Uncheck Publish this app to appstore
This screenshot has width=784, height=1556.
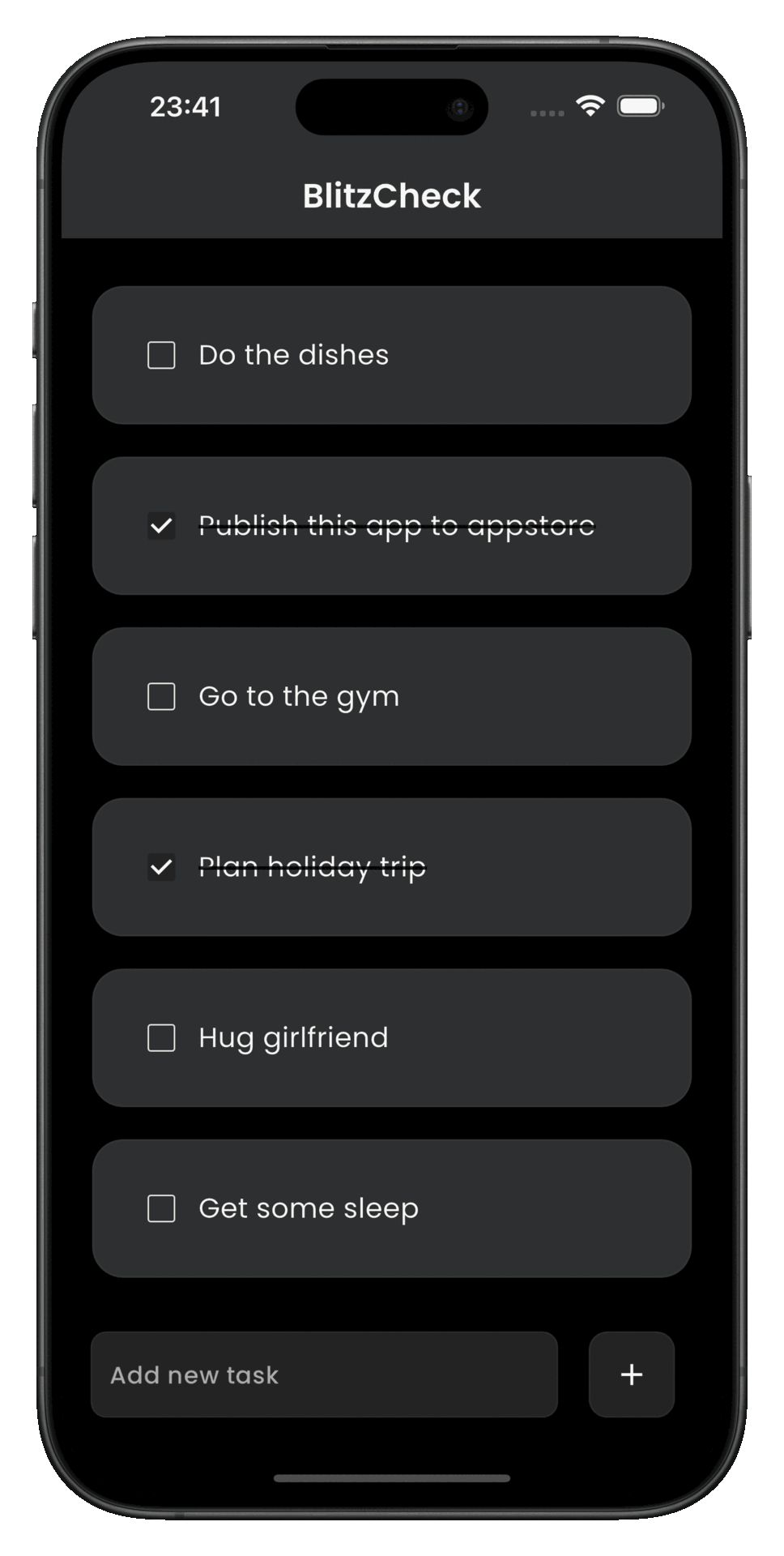coord(161,526)
